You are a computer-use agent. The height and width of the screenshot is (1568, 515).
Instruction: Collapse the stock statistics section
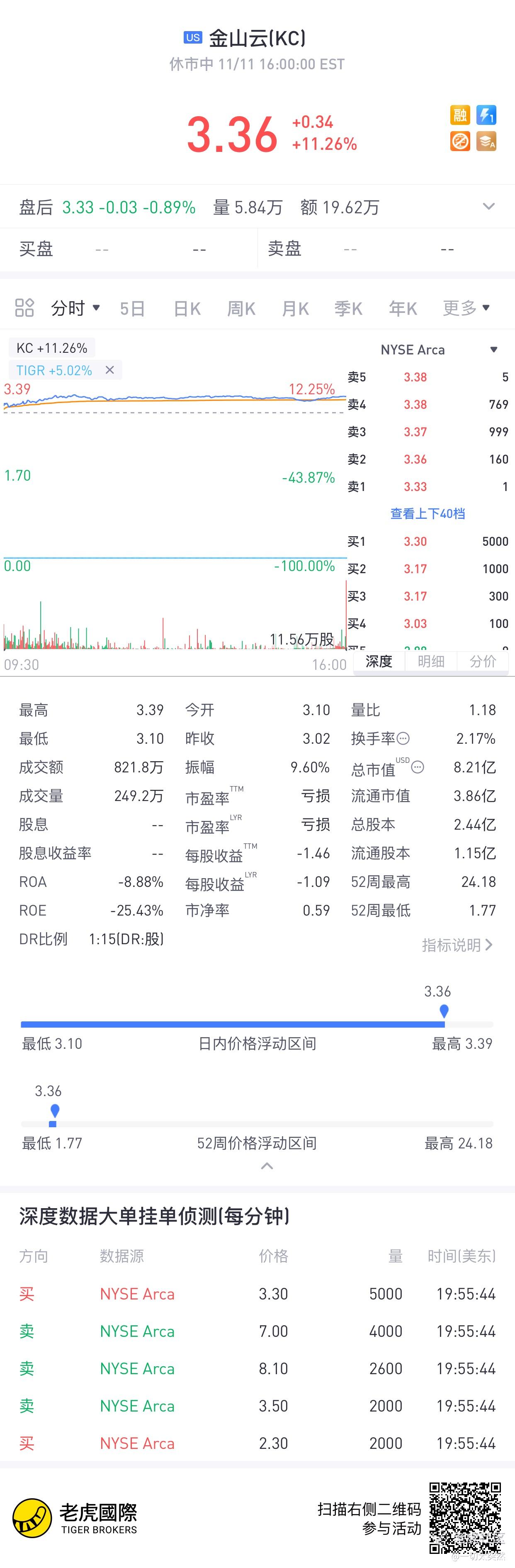click(x=266, y=1166)
